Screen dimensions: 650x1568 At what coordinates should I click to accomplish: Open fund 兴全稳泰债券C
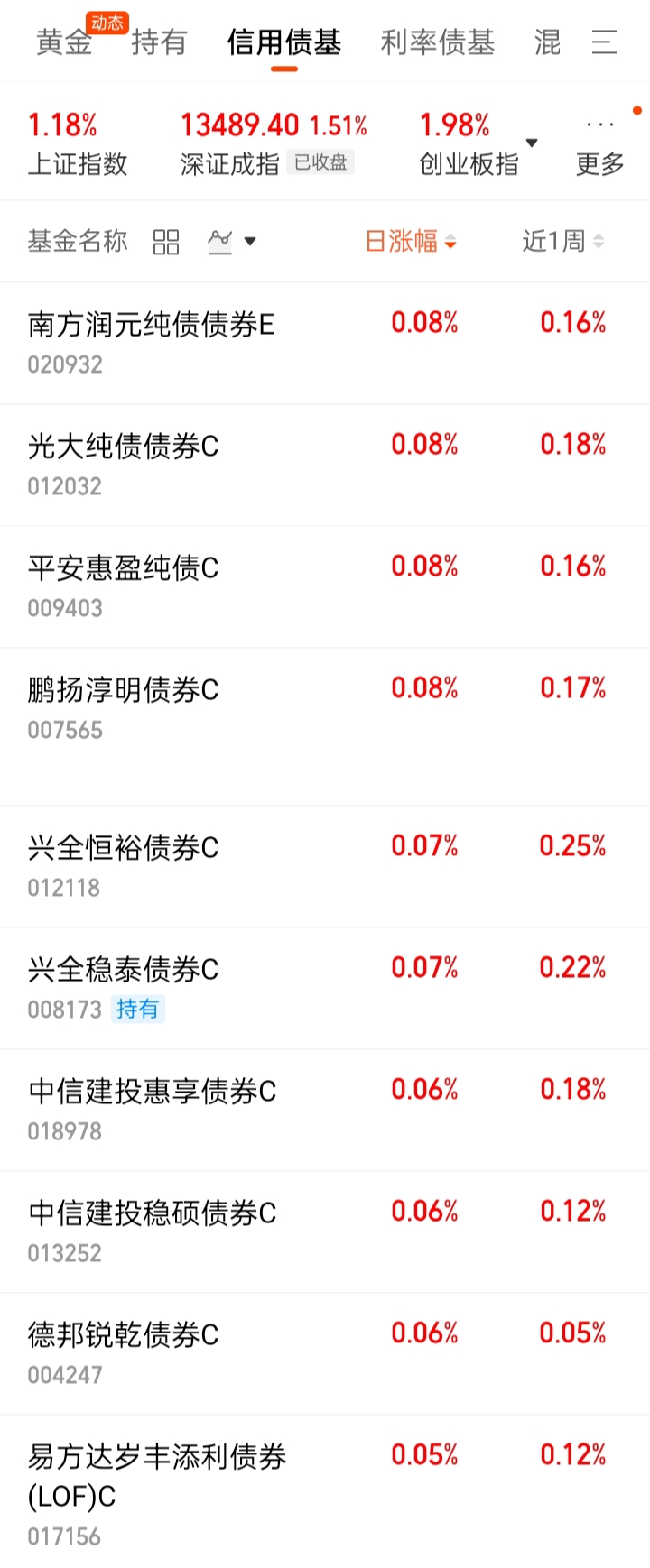(x=325, y=988)
